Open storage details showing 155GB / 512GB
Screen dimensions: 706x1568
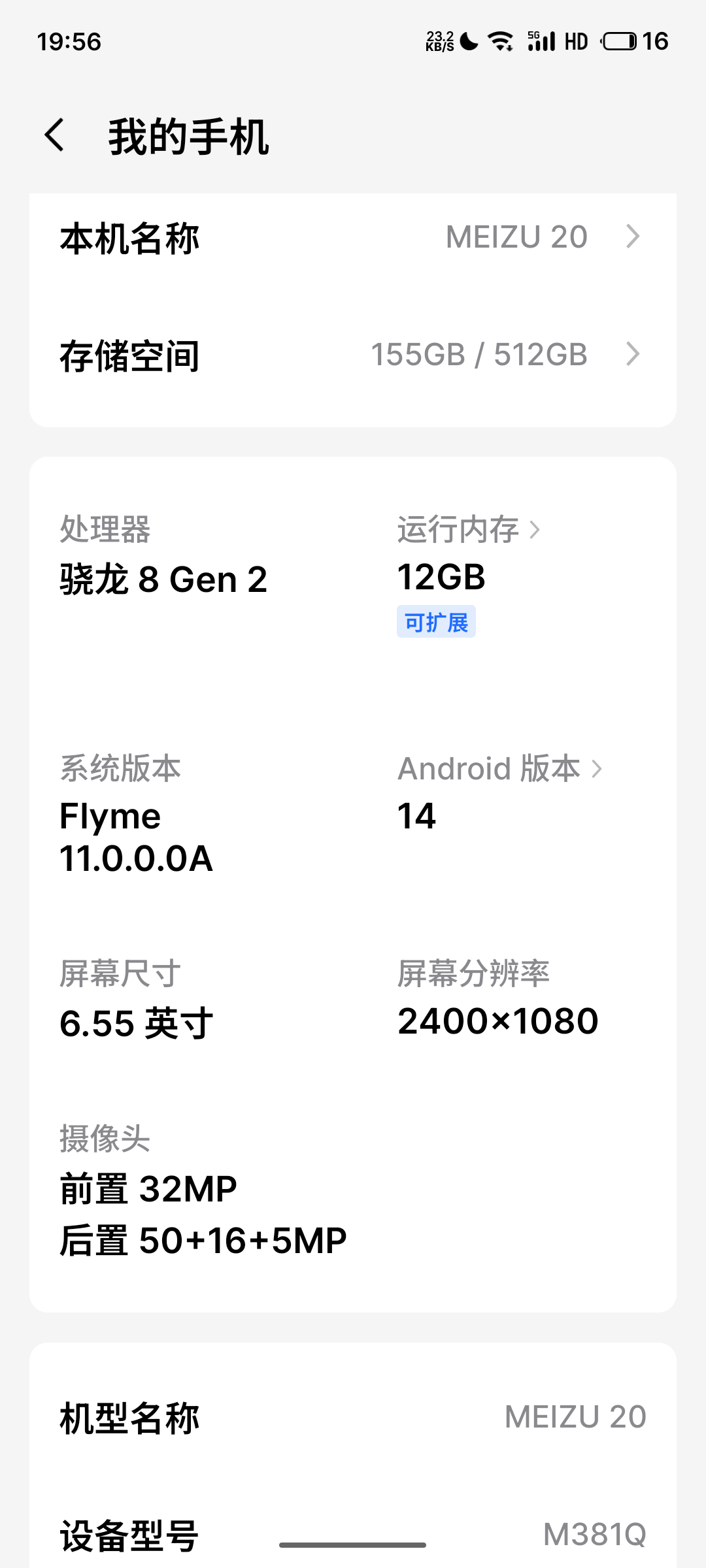(353, 355)
